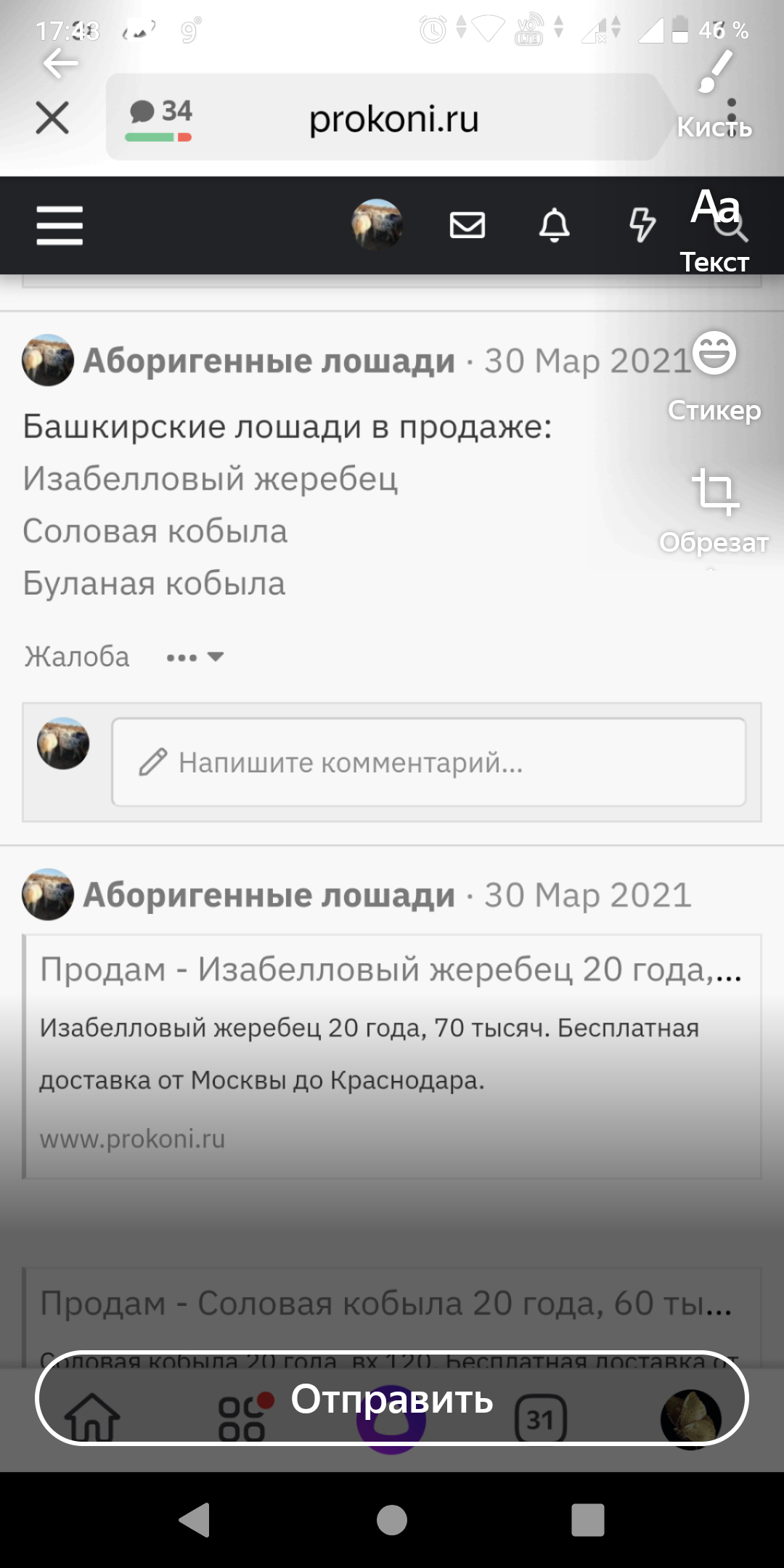
Task: Open recent apps from navigation bar
Action: (x=588, y=1520)
